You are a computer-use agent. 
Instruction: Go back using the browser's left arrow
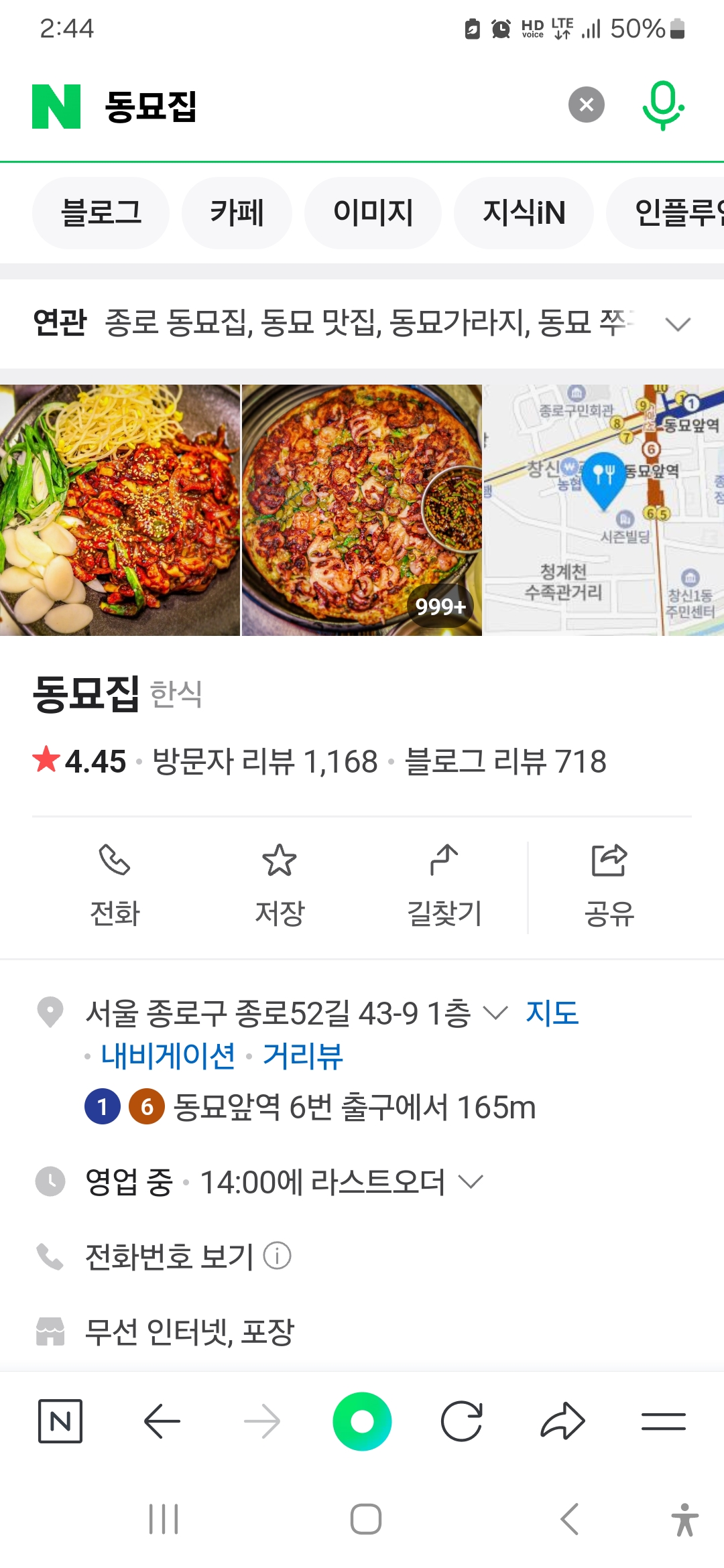[162, 1421]
